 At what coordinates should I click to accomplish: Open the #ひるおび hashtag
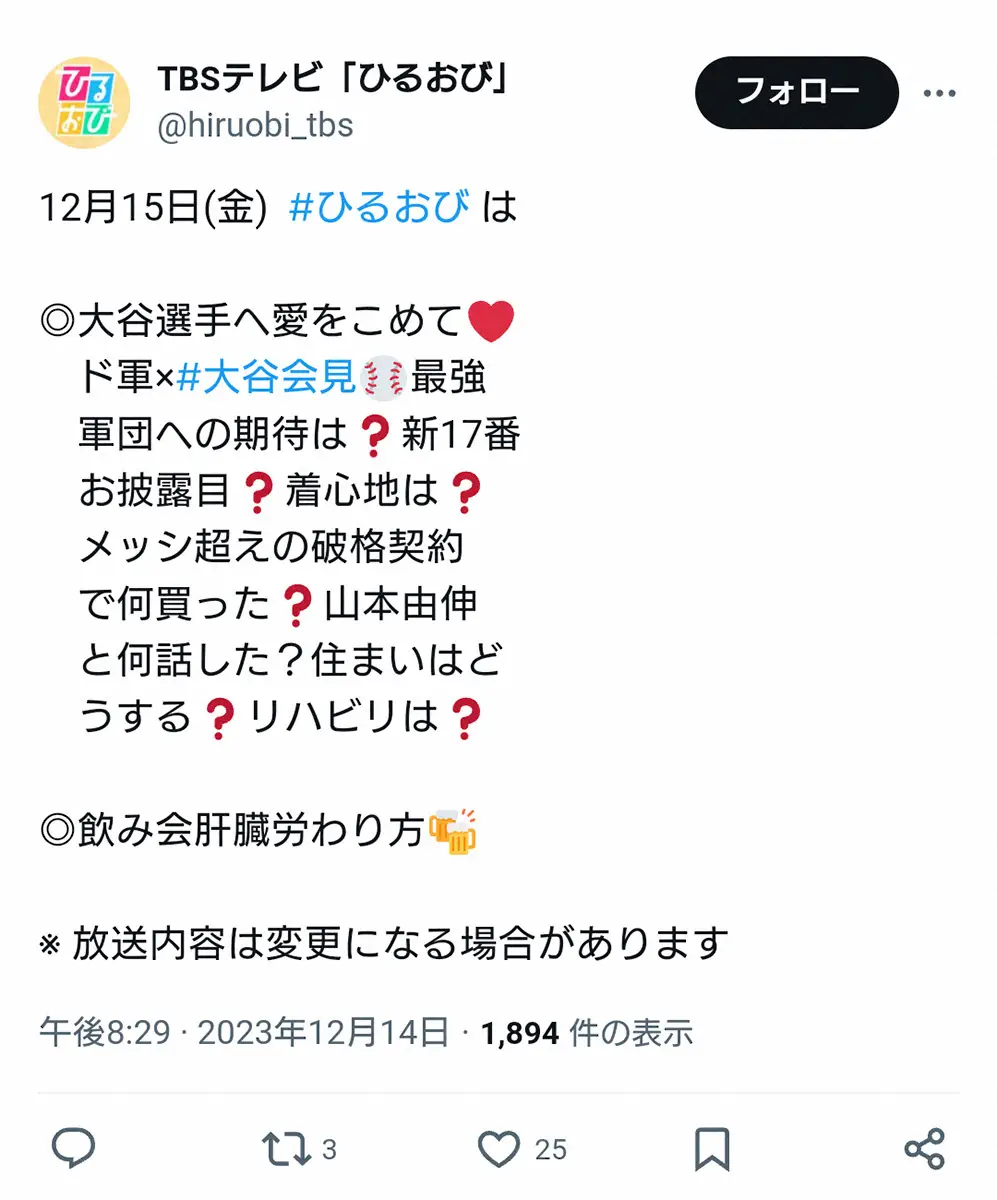(x=378, y=207)
